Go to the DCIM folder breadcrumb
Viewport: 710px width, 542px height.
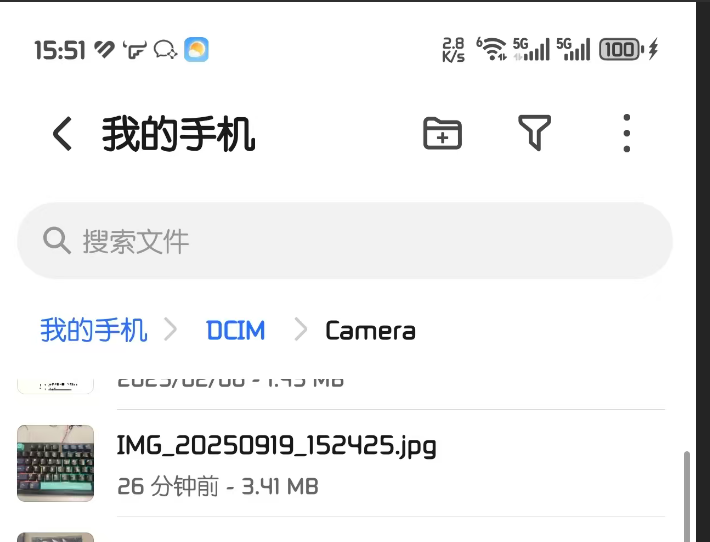[x=236, y=330]
